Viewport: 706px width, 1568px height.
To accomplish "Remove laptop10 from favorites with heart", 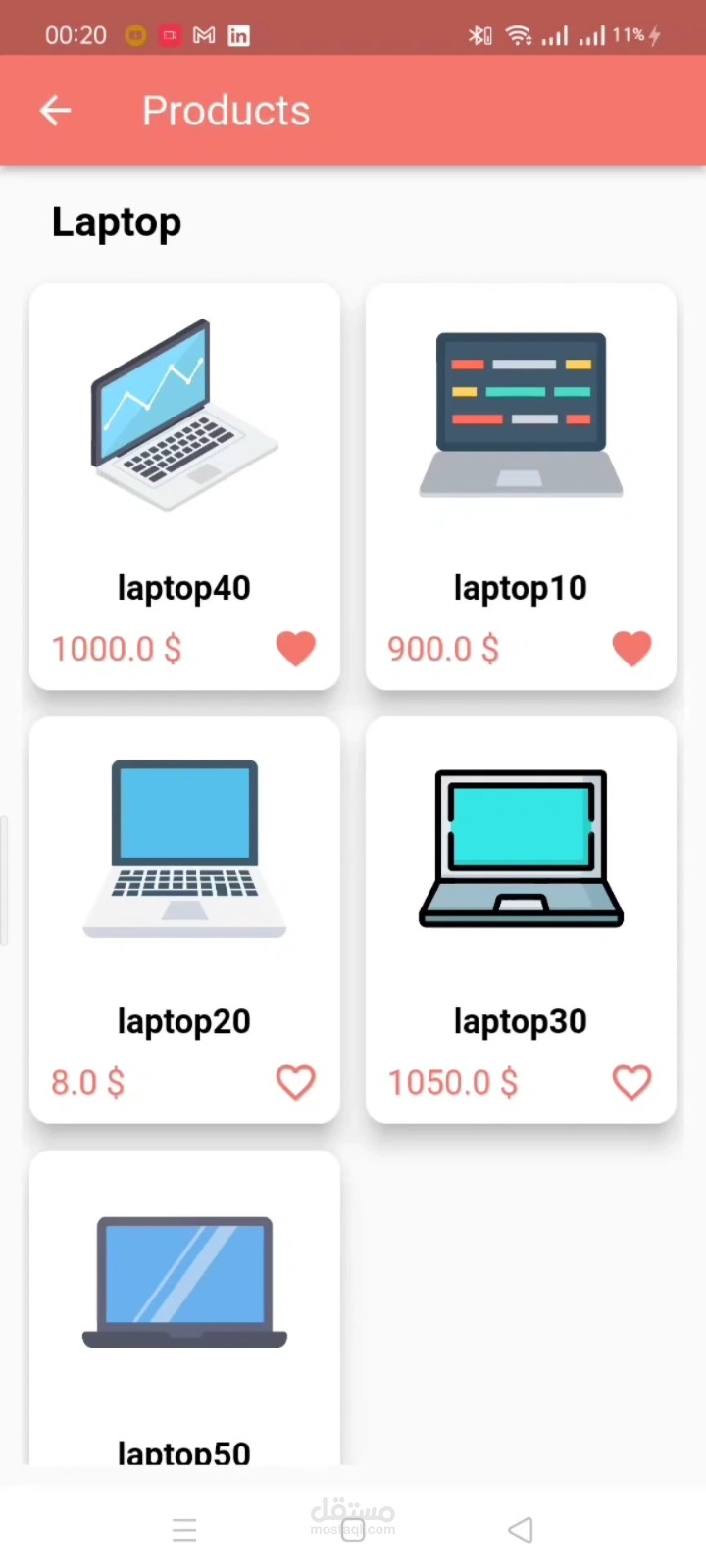I will click(631, 648).
